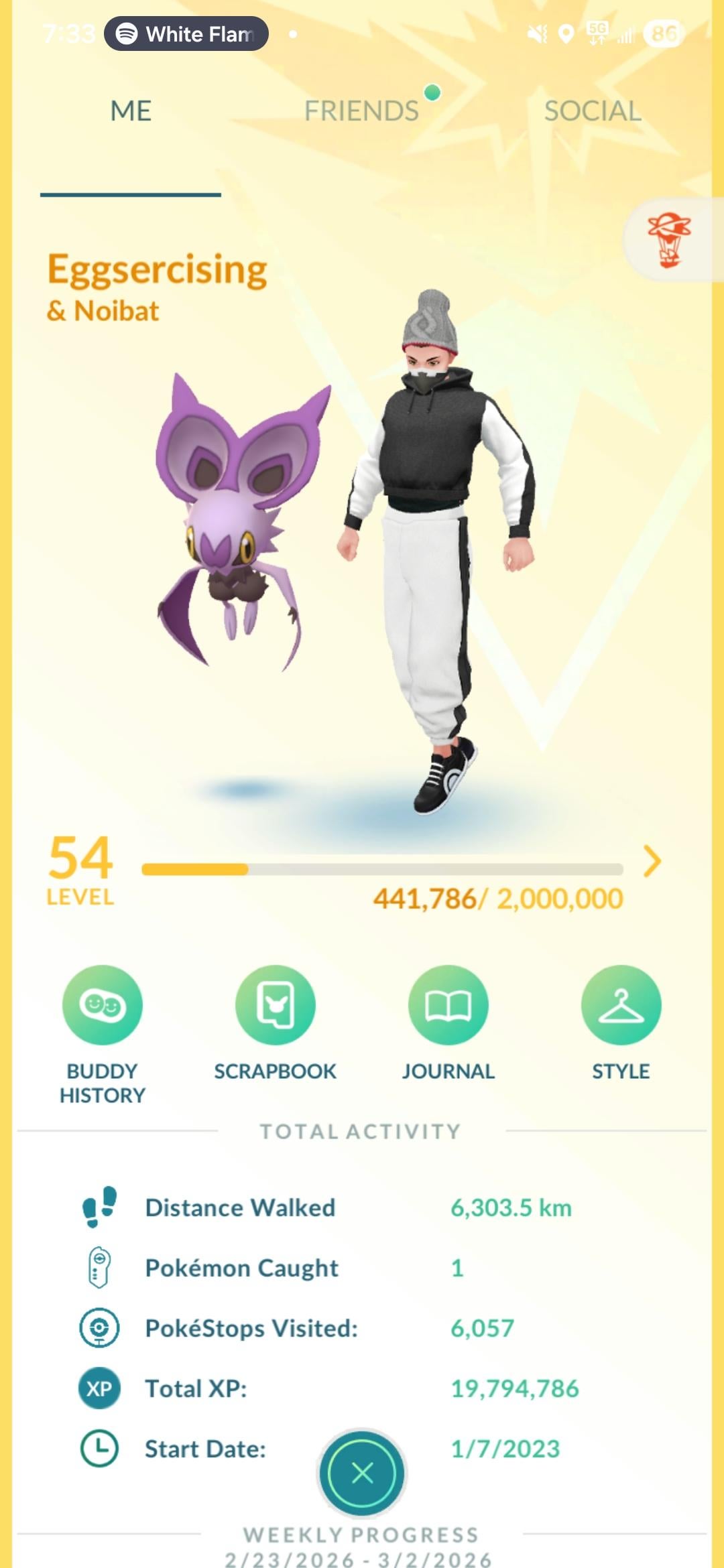Switch to the Friends tab
This screenshot has height=1568, width=724.
(361, 111)
